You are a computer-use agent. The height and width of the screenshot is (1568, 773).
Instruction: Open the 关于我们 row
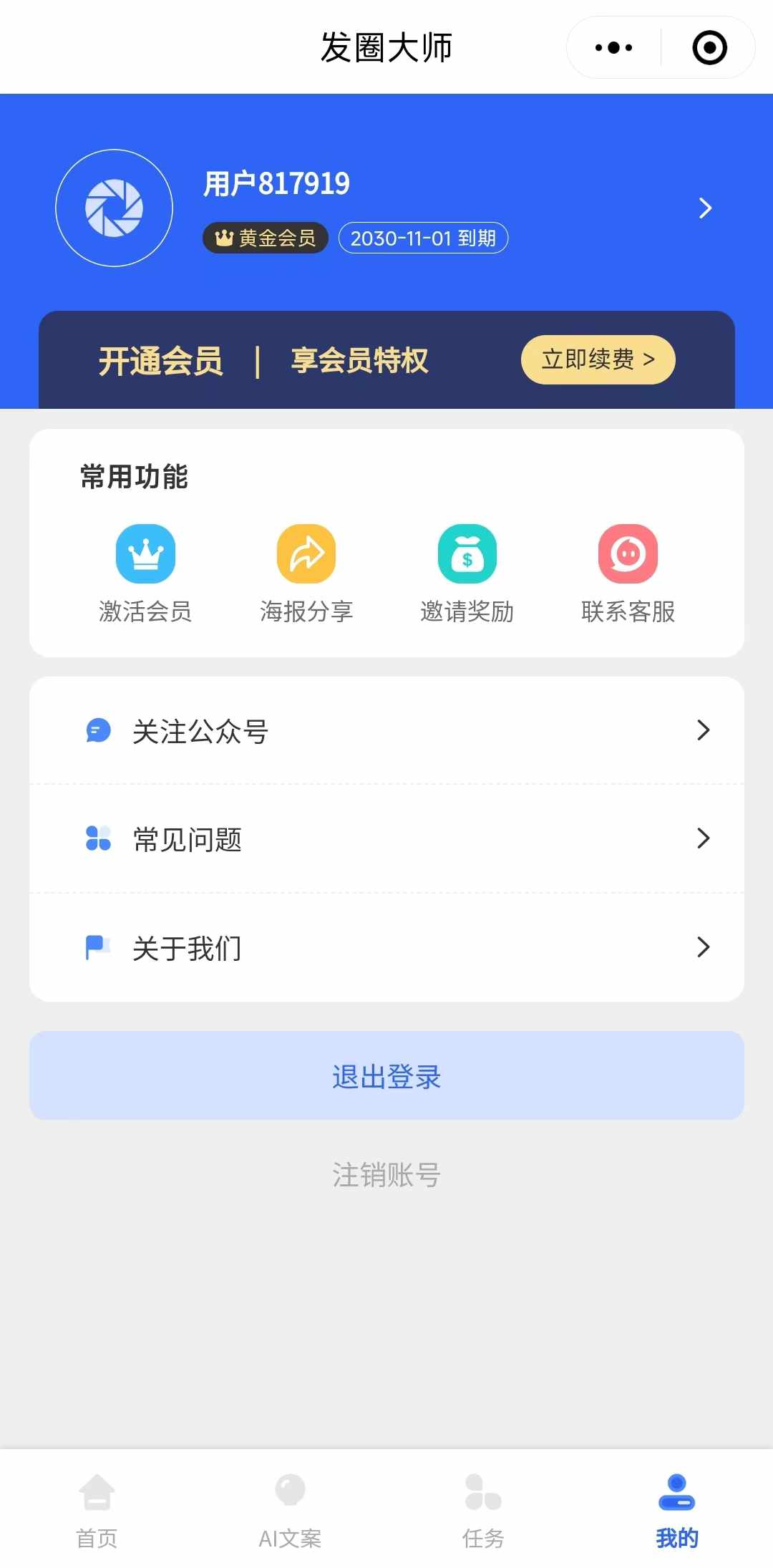pos(386,948)
